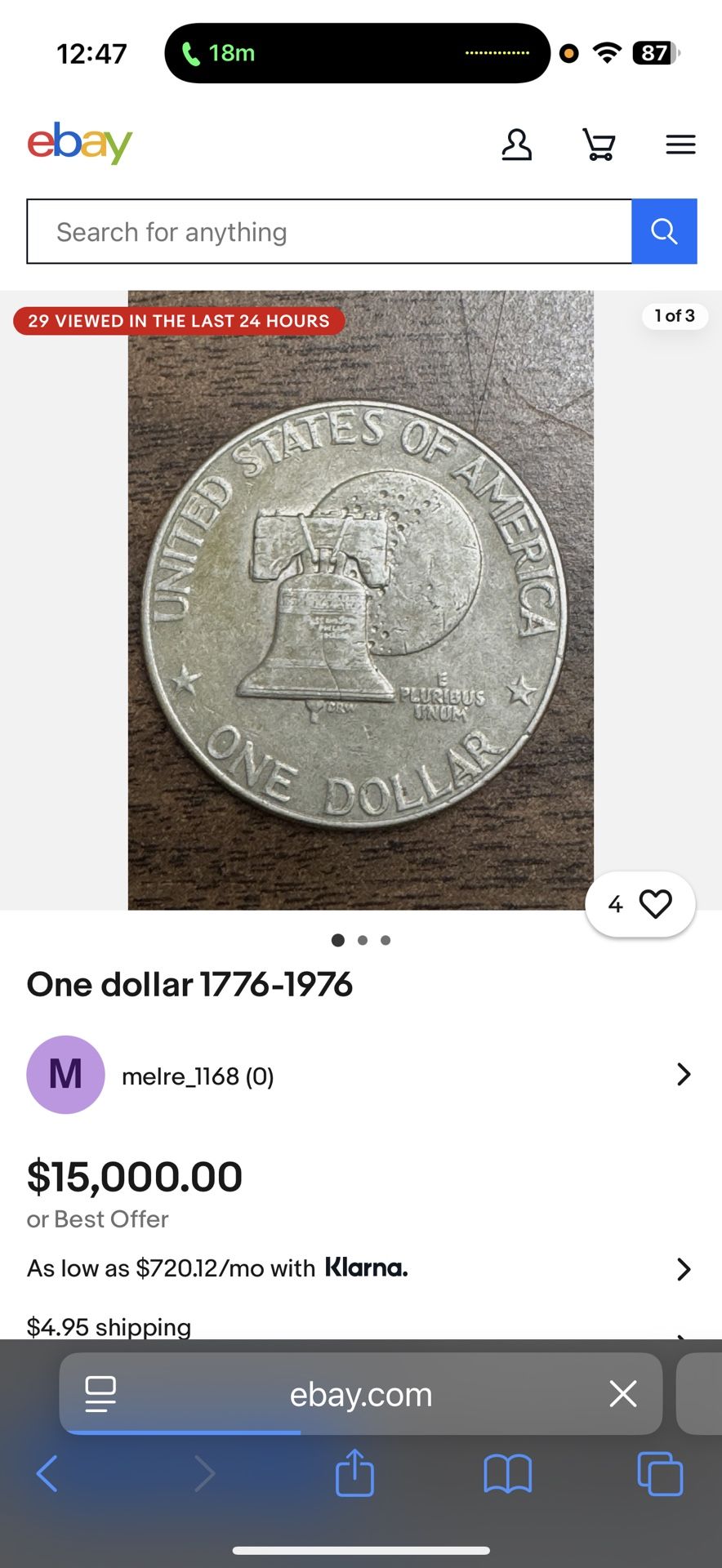Screen dimensions: 722x1568
Task: Open the listing title One dollar 1776-1976
Action: pos(189,984)
